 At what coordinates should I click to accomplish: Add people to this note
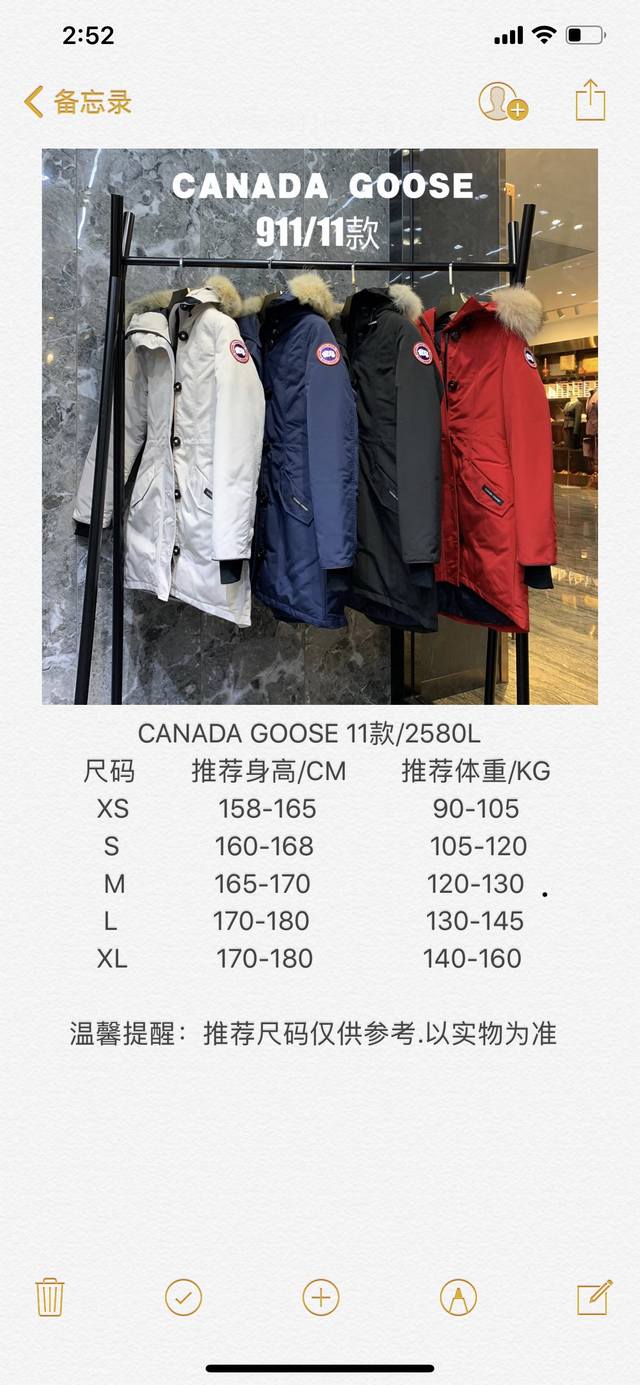point(502,102)
